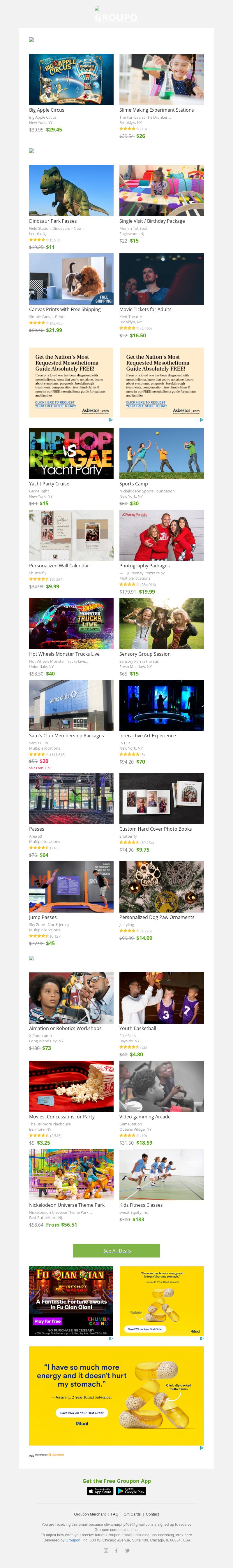This screenshot has height=1568, width=233.
Task: Open Hot Wheels Monster Trucks Live deal
Action: click(70, 623)
